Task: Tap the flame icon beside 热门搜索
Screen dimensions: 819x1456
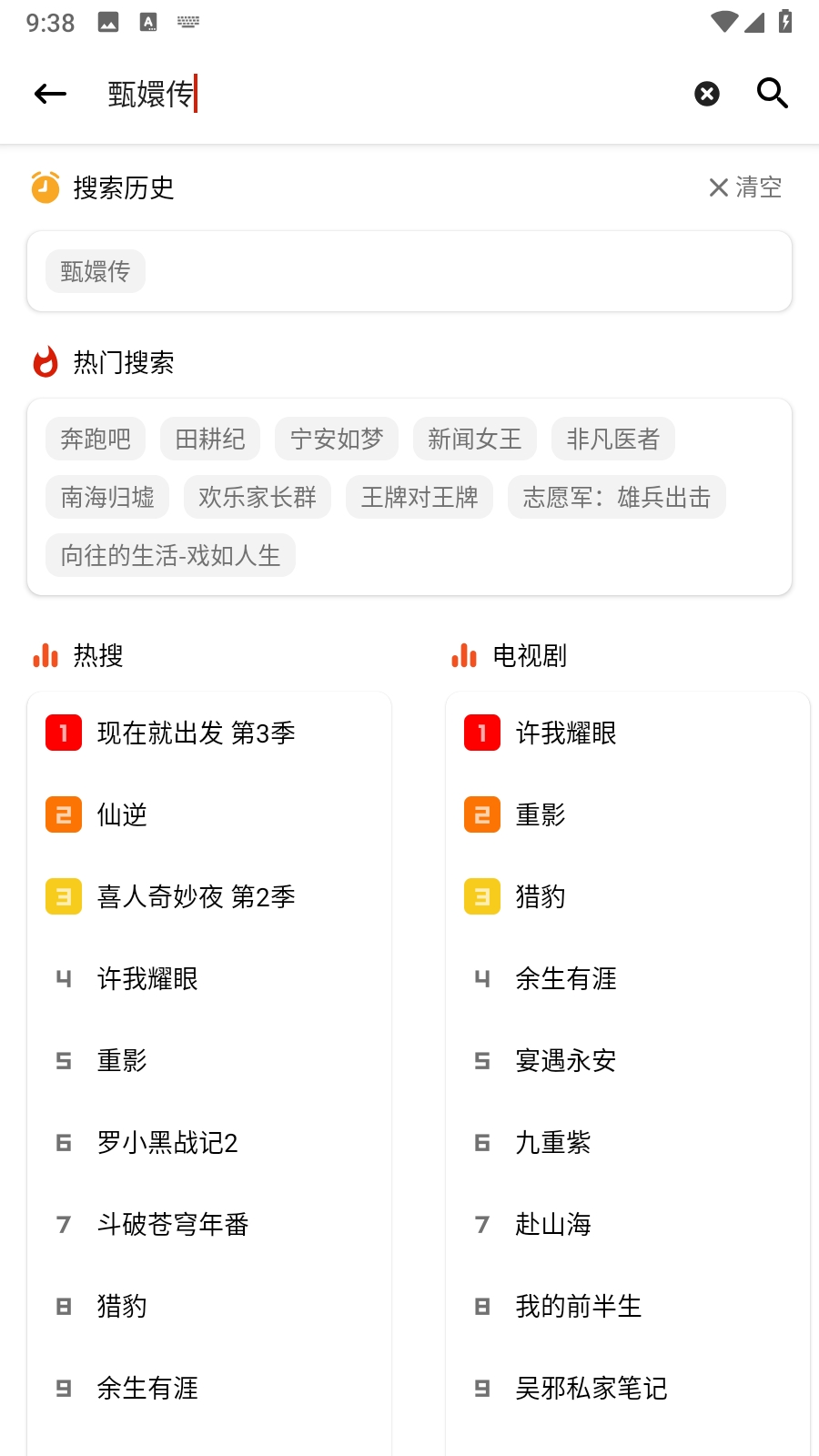Action: tap(44, 363)
